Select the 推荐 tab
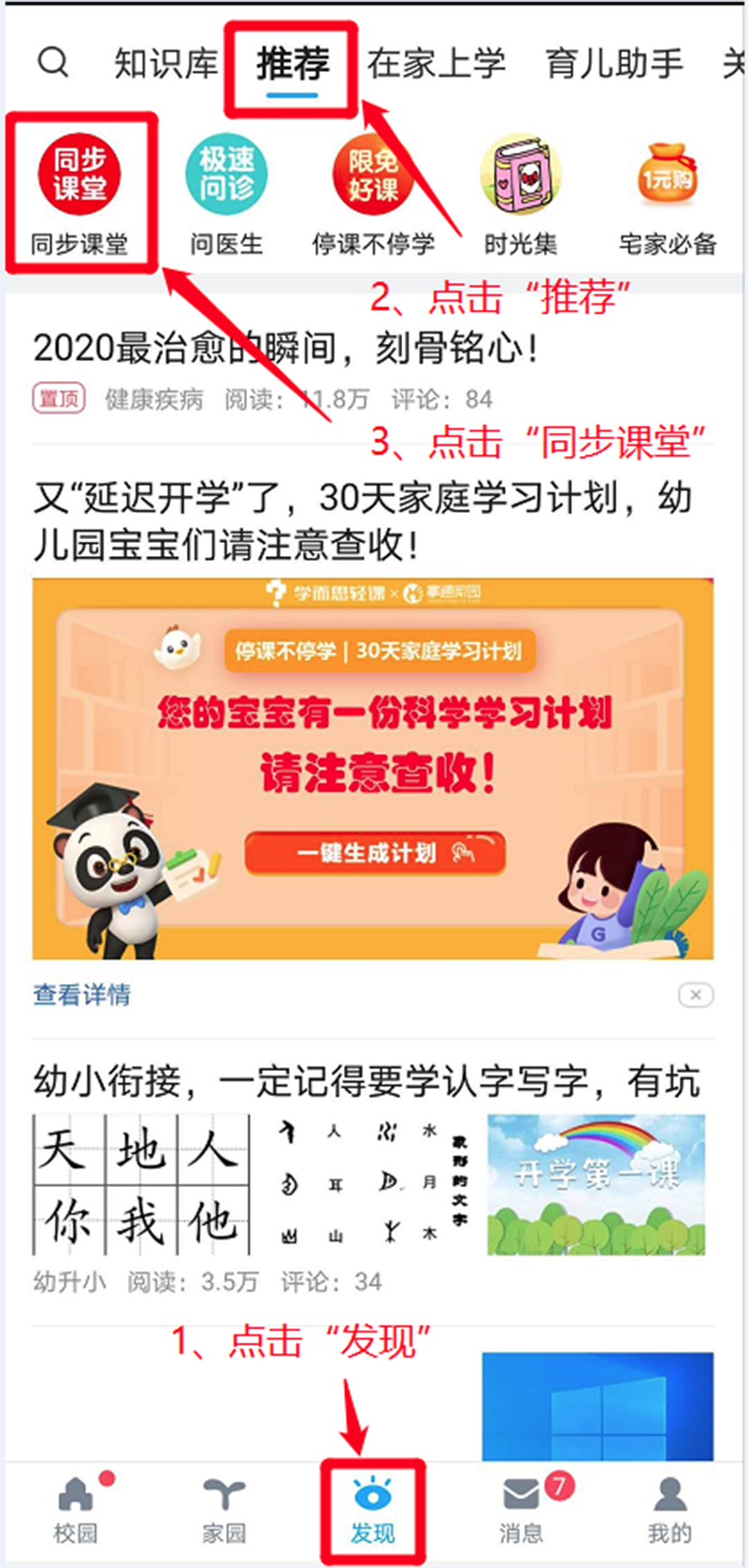The image size is (748, 1568). tap(293, 64)
